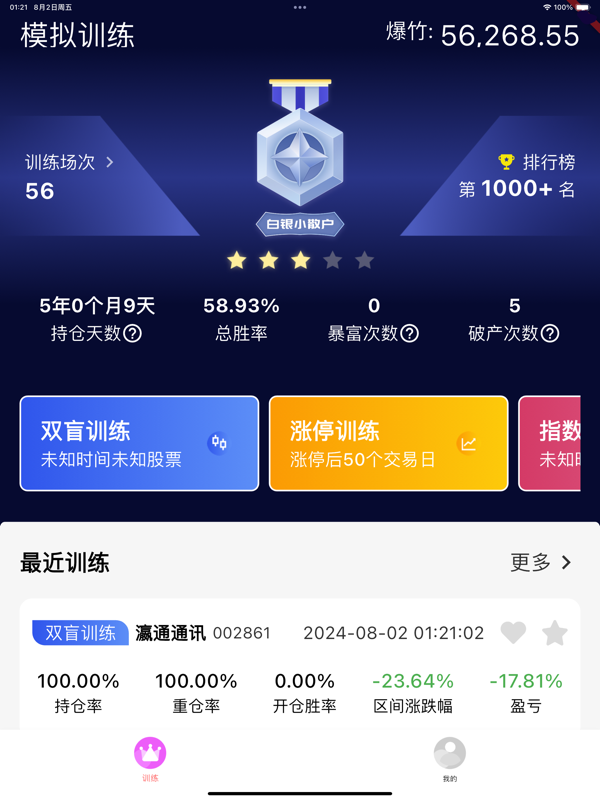View the 排行榜 leaderboard
600x800 pixels.
coord(537,162)
